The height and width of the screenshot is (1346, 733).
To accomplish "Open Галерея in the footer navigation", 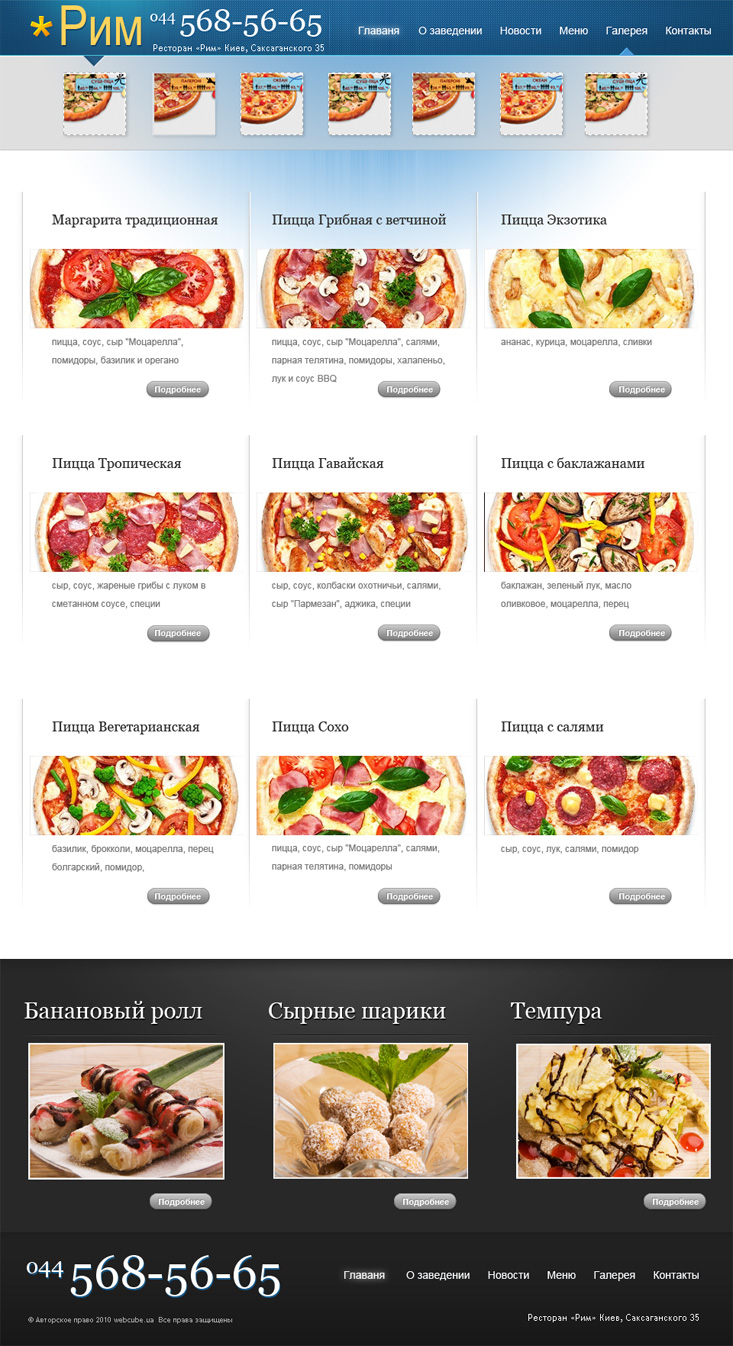I will pos(614,1275).
